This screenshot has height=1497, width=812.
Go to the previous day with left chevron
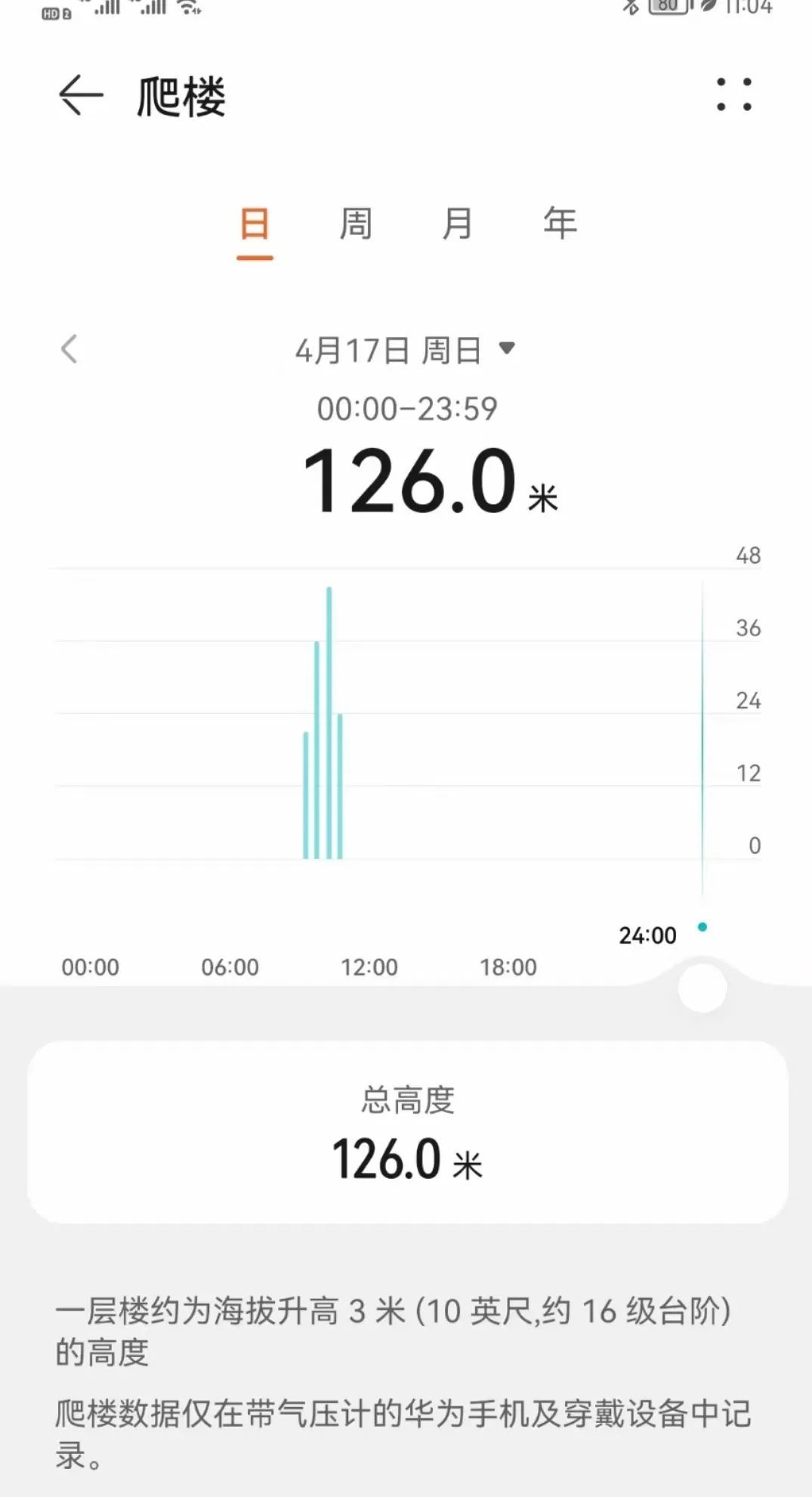(69, 349)
